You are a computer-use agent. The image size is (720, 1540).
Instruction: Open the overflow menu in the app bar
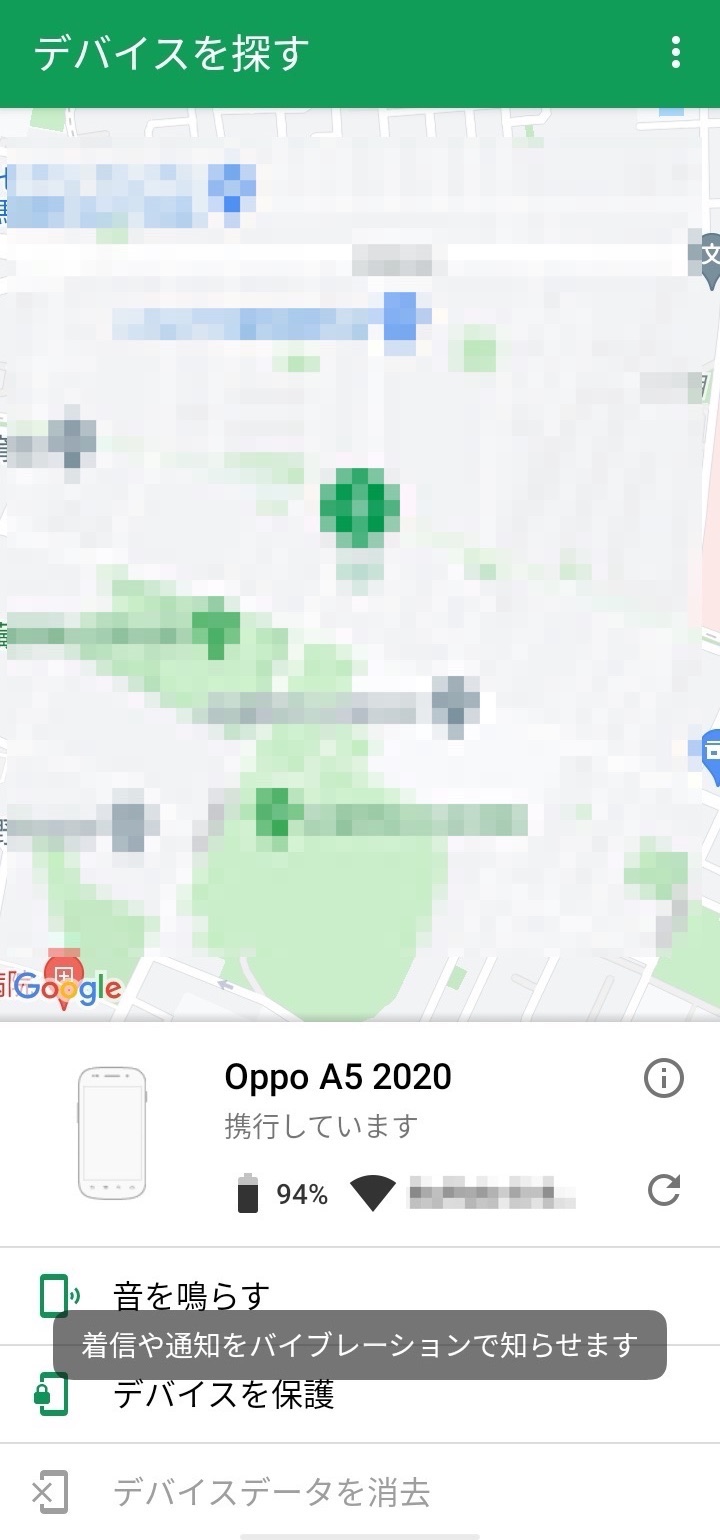(x=676, y=52)
